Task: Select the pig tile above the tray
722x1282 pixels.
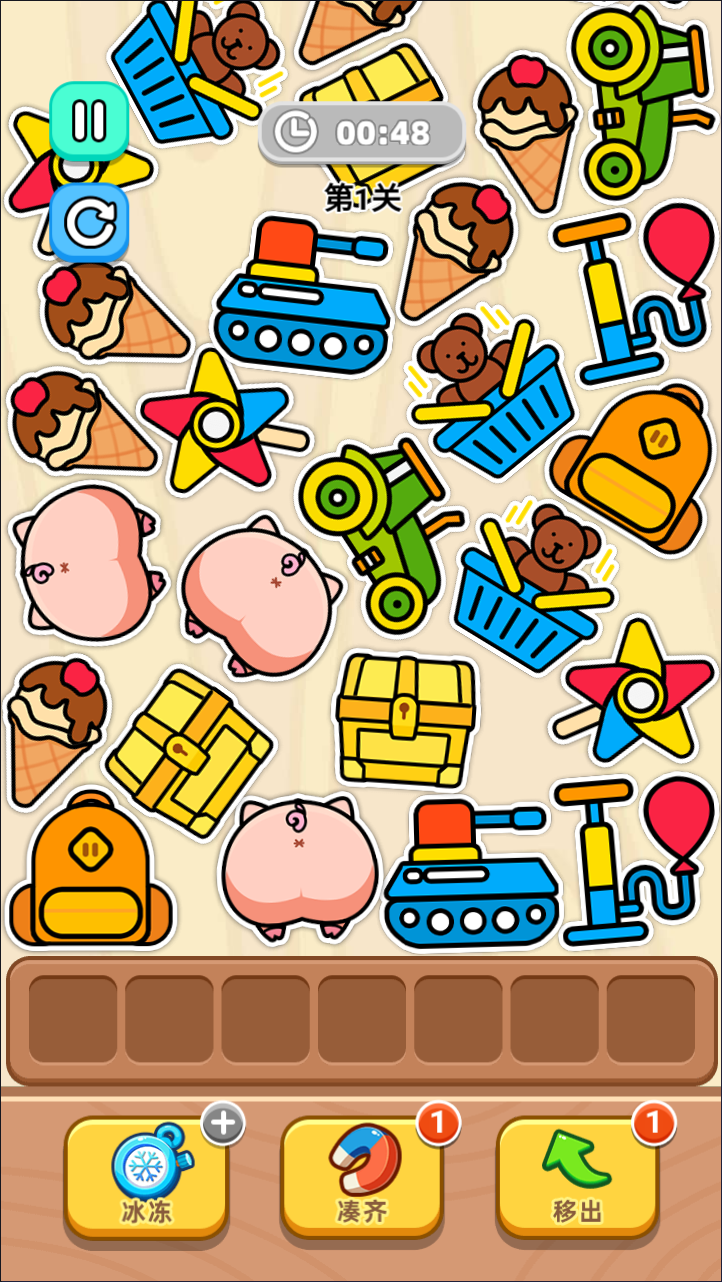Action: [x=298, y=865]
